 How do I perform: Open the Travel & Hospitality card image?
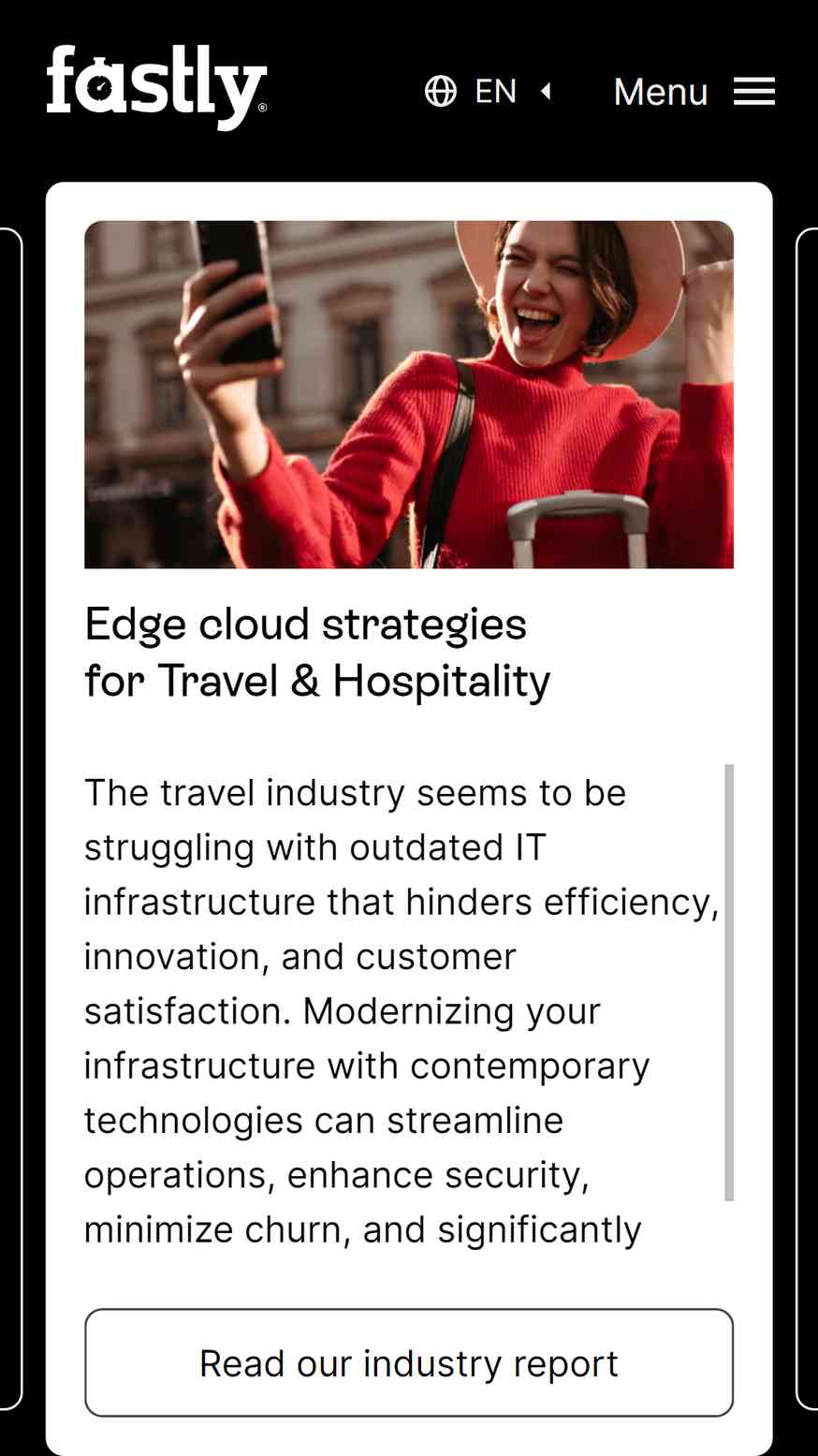pos(409,394)
